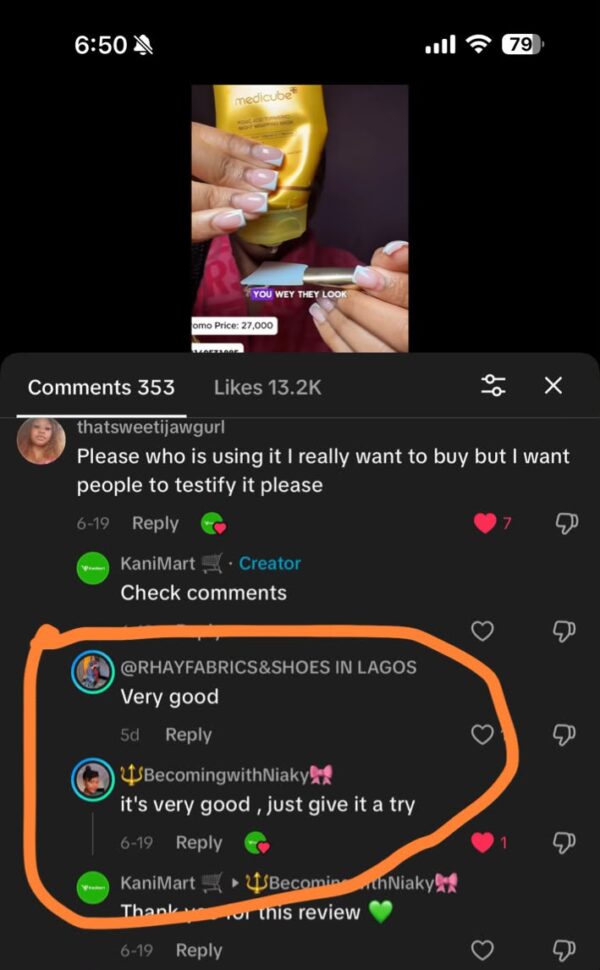600x970 pixels.
Task: Reply to thatsweetijawgurl's comment
Action: point(155,523)
